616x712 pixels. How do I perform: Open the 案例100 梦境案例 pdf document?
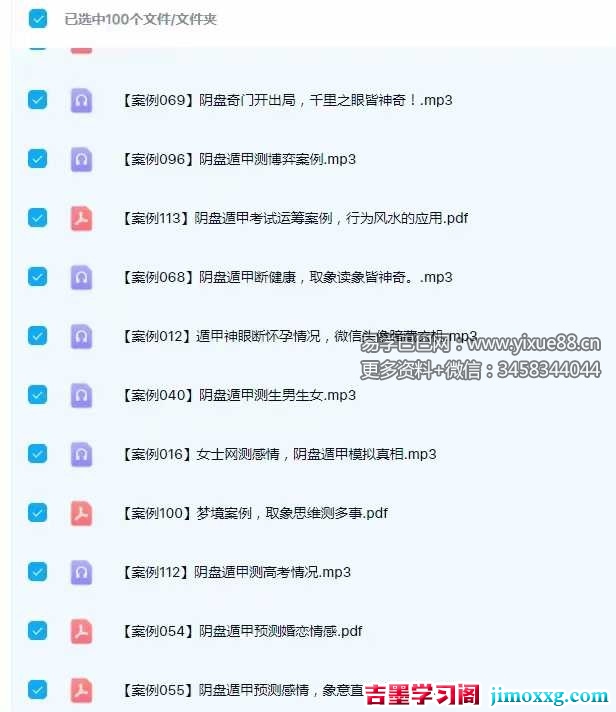click(254, 513)
